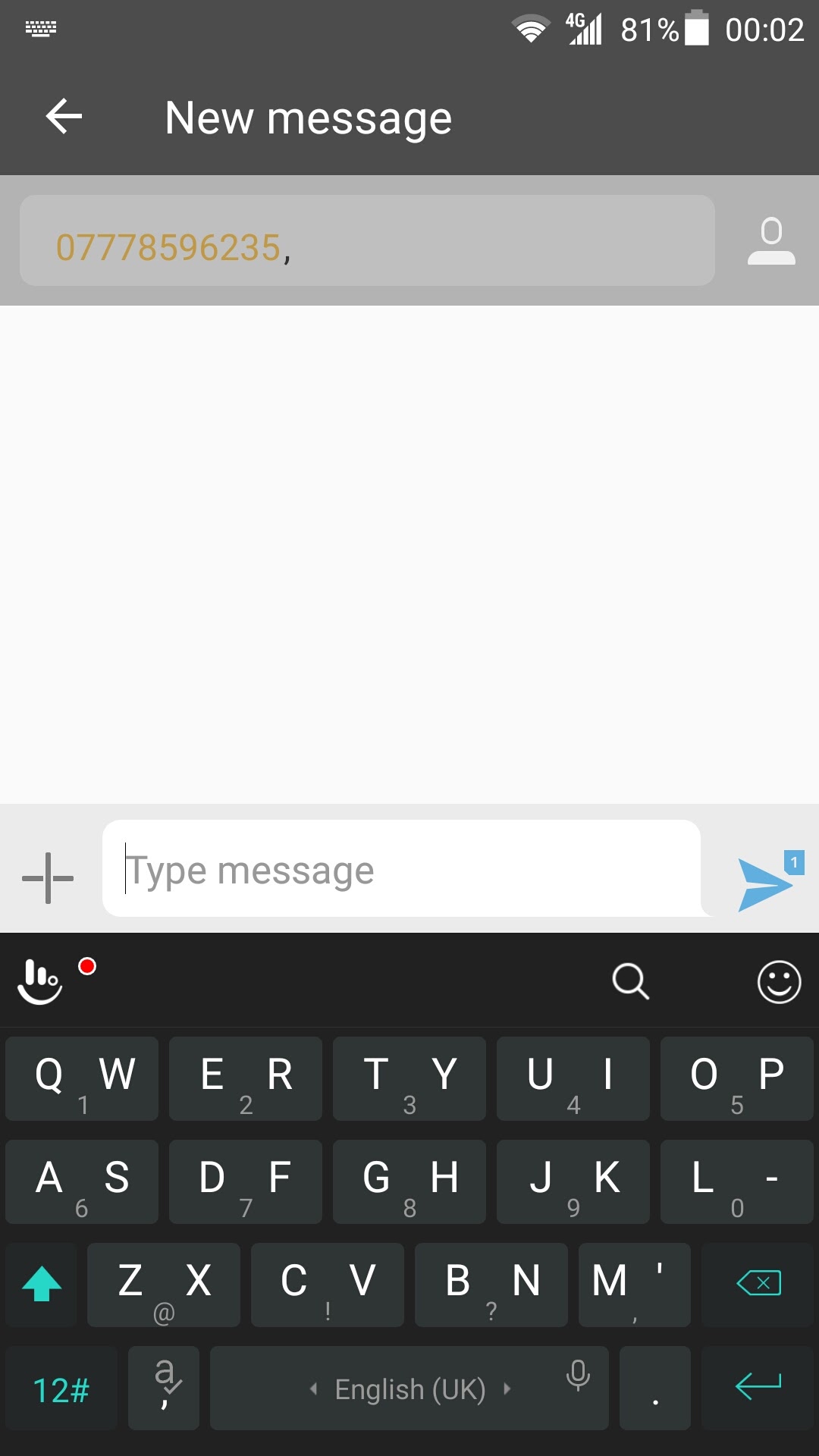
Task: Open the contact picker icon
Action: click(x=771, y=241)
